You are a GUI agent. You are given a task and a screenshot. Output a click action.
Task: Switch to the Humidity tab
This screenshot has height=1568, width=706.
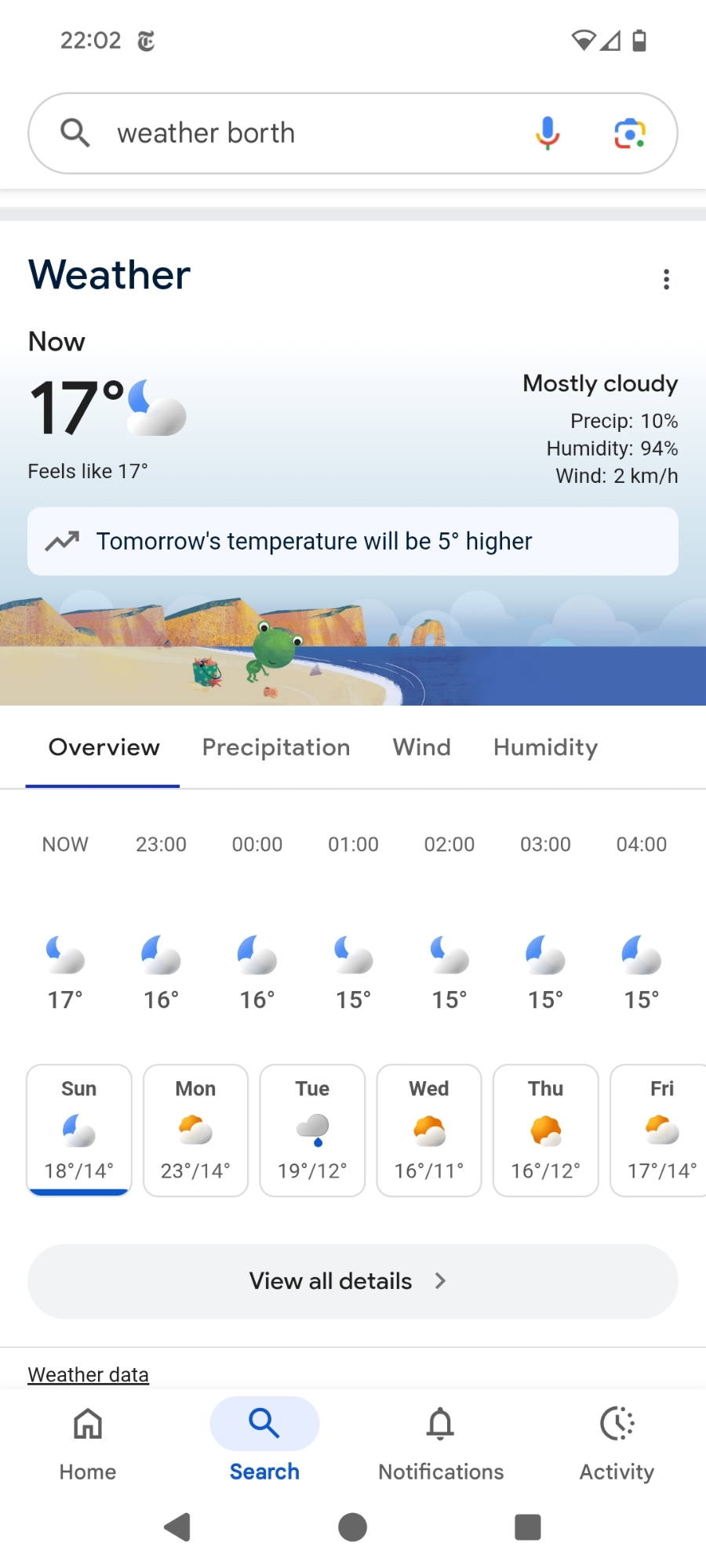[545, 747]
